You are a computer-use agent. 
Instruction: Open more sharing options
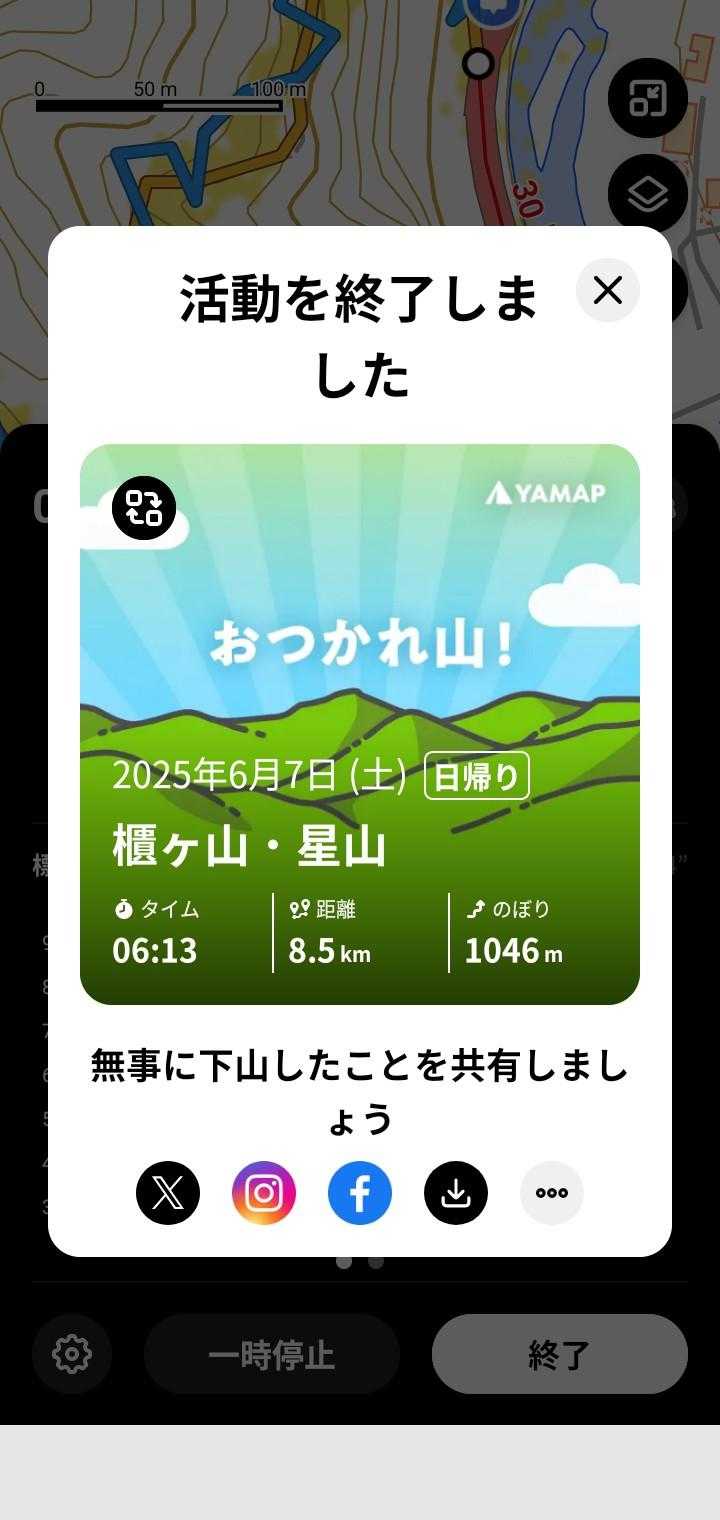552,1193
